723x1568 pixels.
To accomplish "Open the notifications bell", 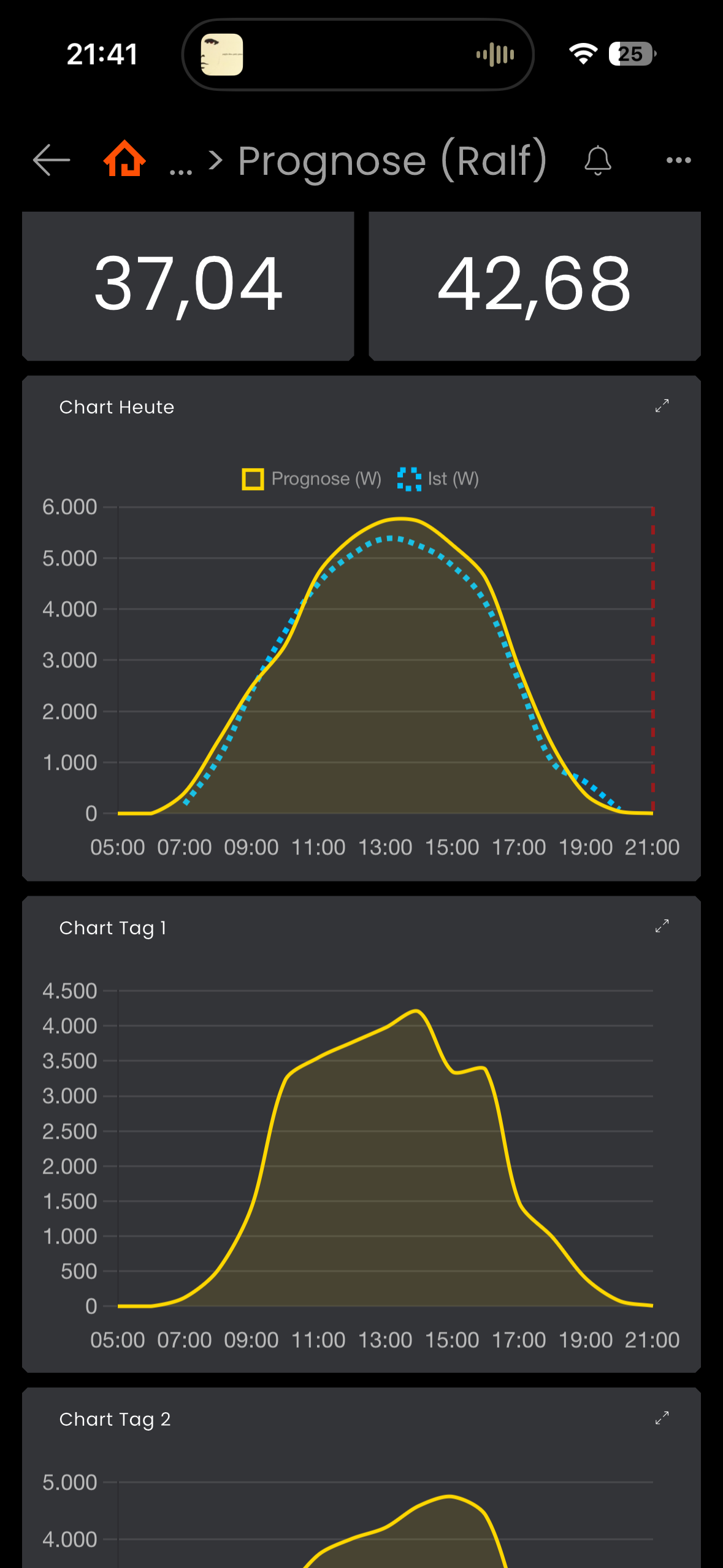I will [597, 161].
